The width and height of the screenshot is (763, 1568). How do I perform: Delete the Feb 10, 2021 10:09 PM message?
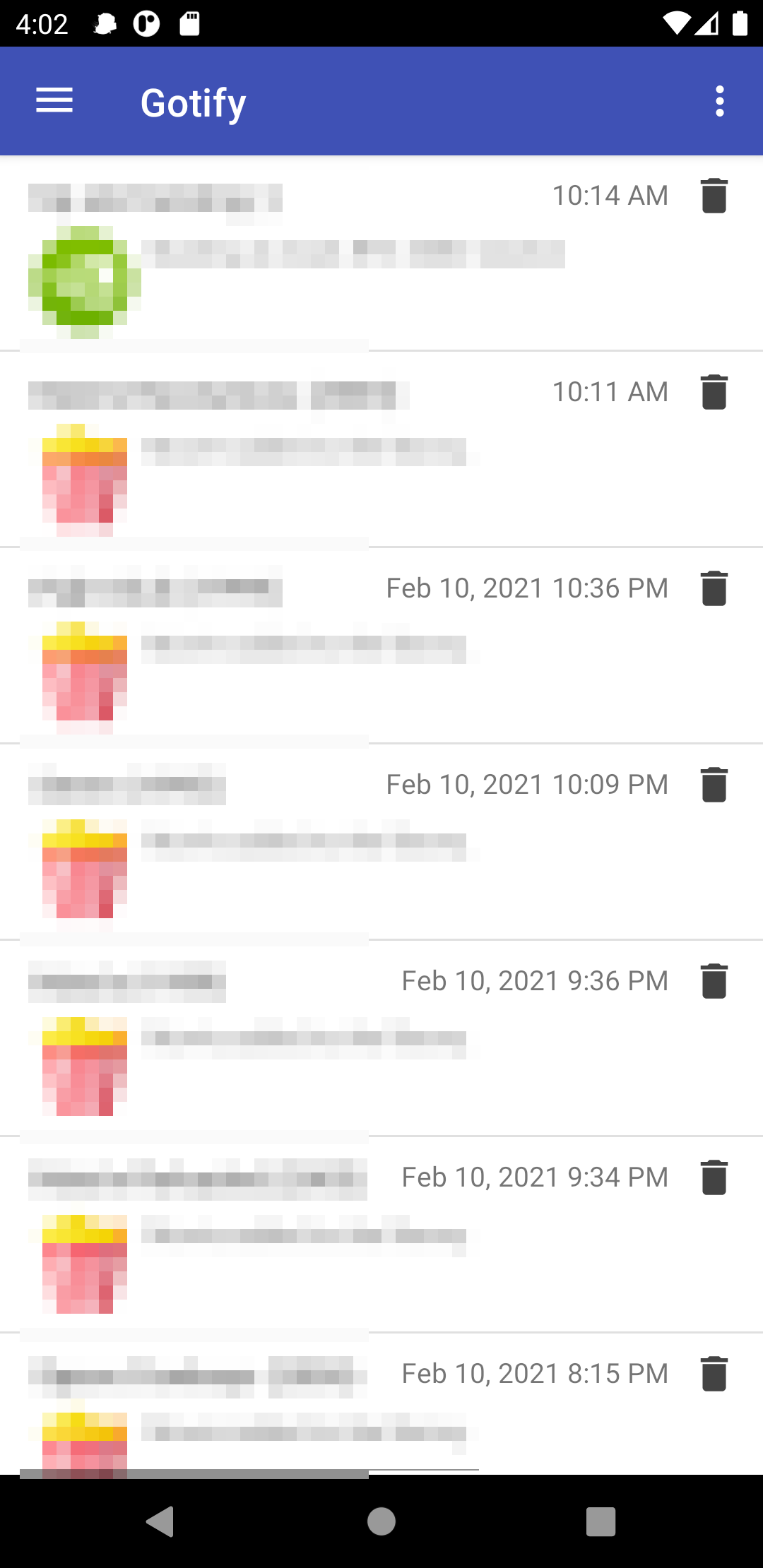[x=714, y=785]
